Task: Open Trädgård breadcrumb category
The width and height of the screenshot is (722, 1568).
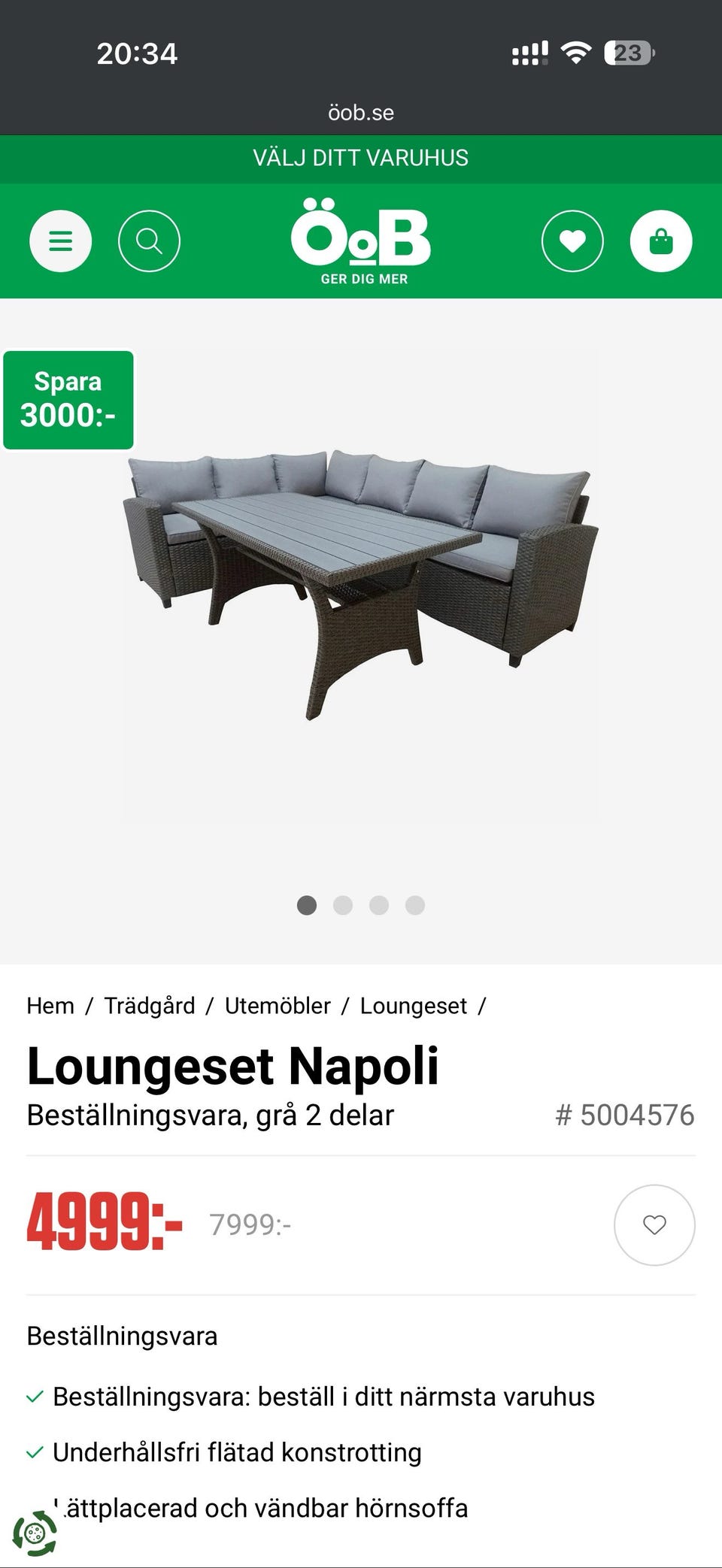Action: (150, 1006)
